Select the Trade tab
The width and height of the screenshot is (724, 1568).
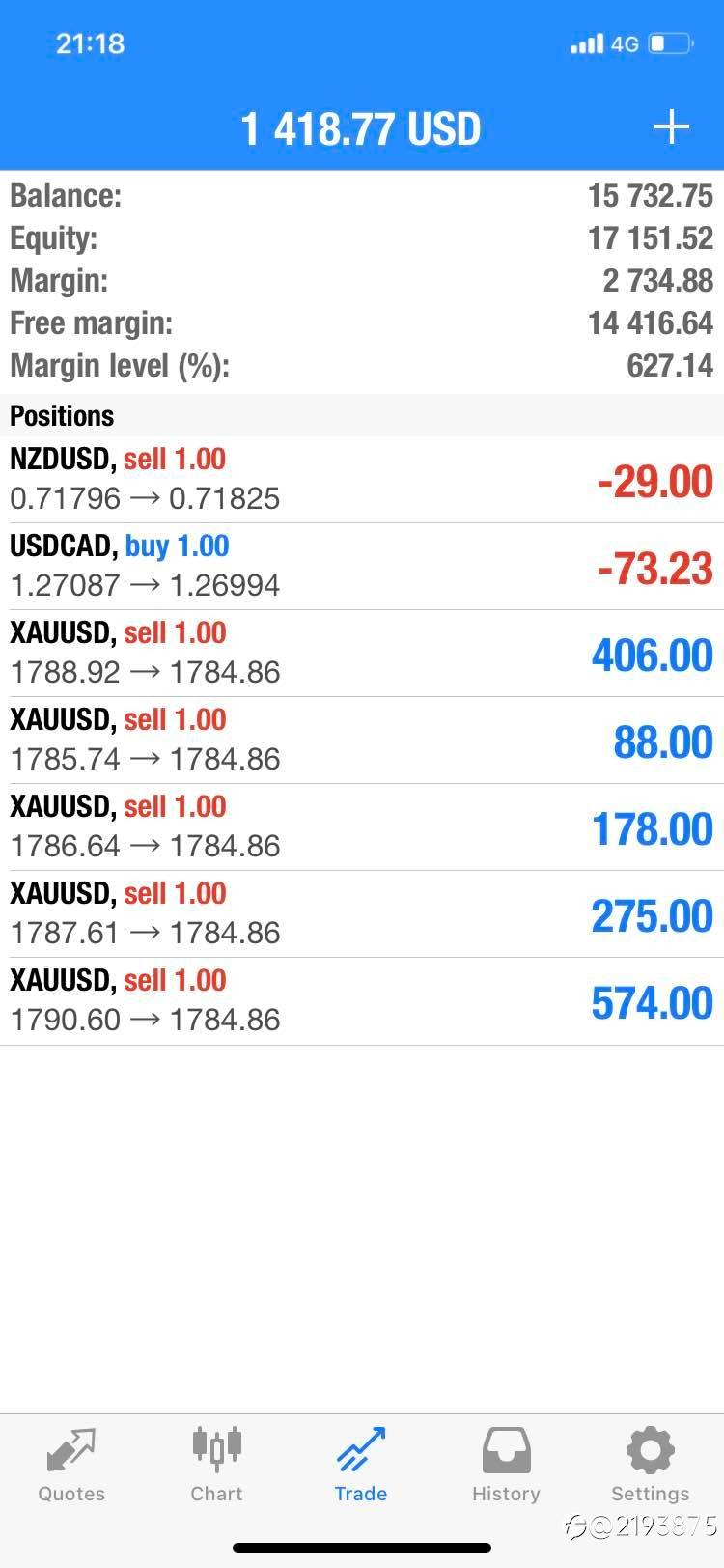(361, 1466)
